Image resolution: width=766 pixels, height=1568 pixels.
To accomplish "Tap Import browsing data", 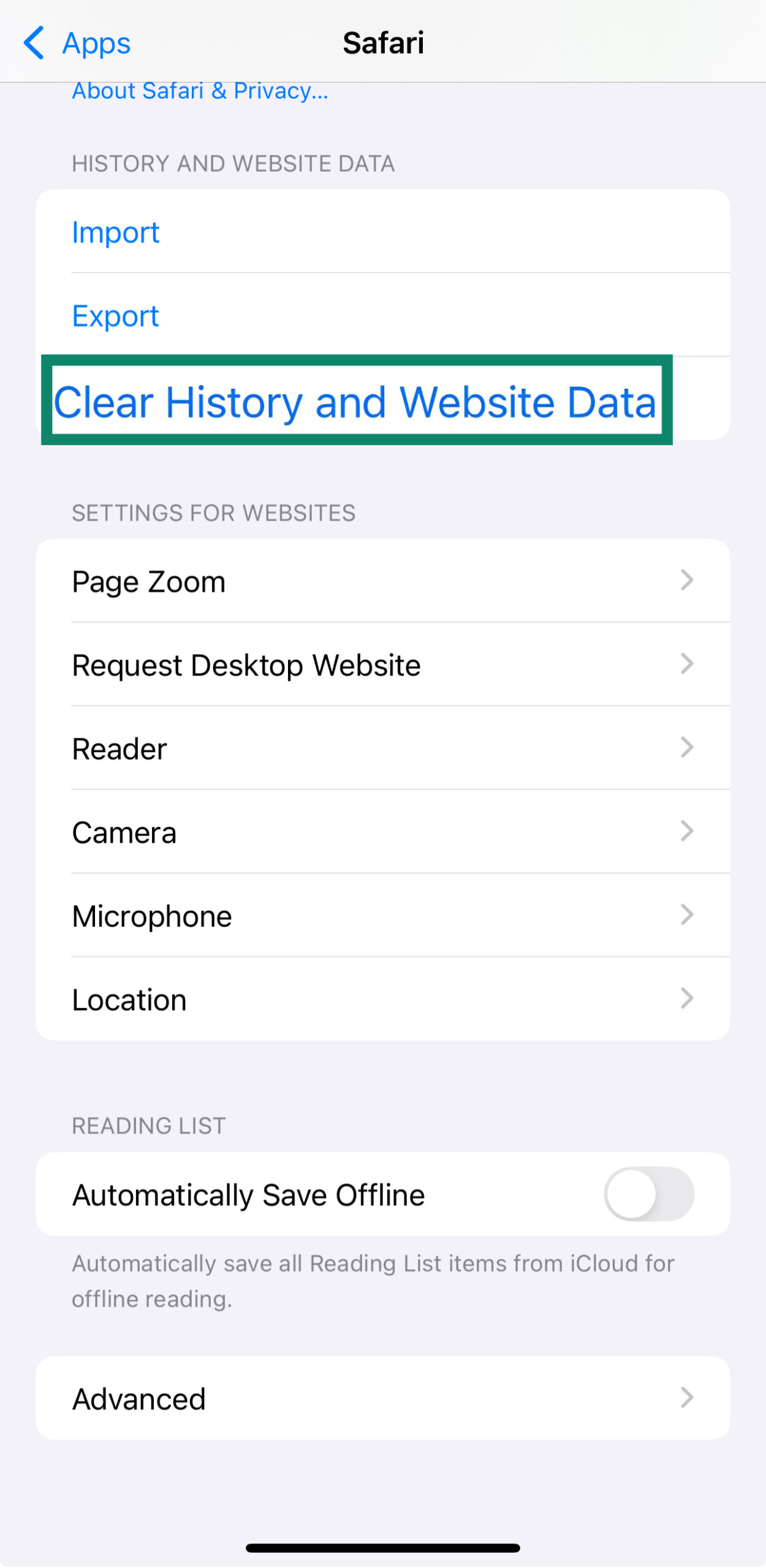I will click(x=115, y=232).
